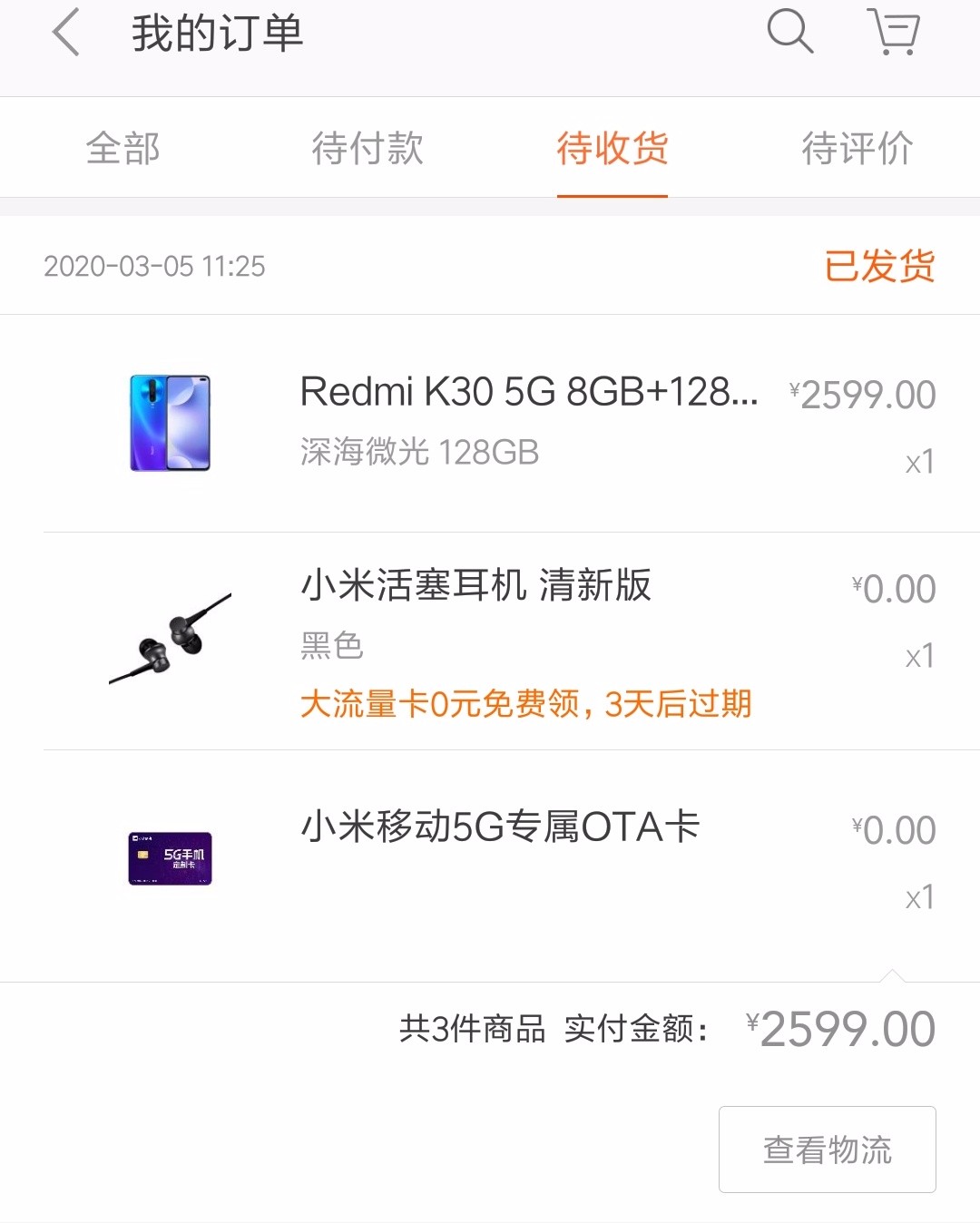
Task: Select the 待收货 tab
Action: (x=612, y=148)
